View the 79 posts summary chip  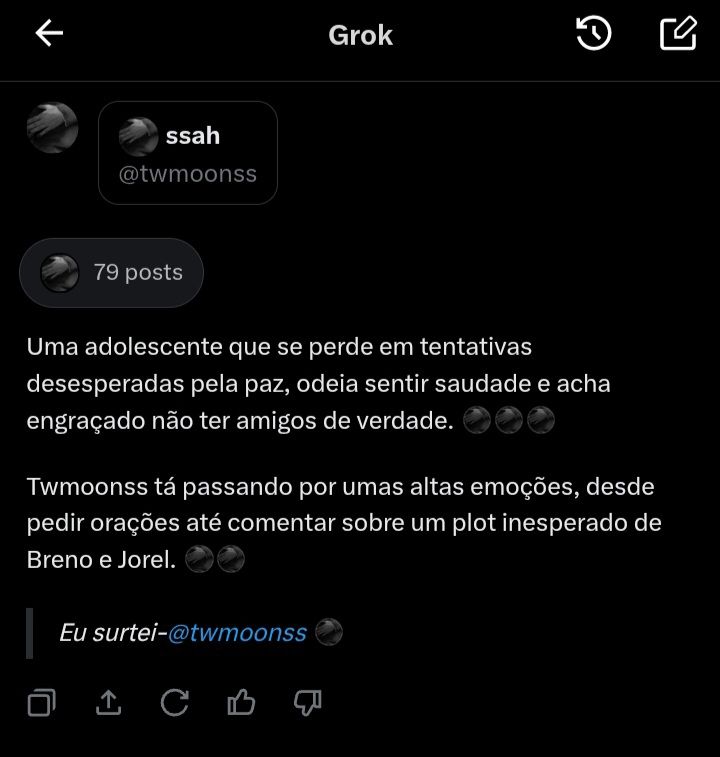point(111,272)
